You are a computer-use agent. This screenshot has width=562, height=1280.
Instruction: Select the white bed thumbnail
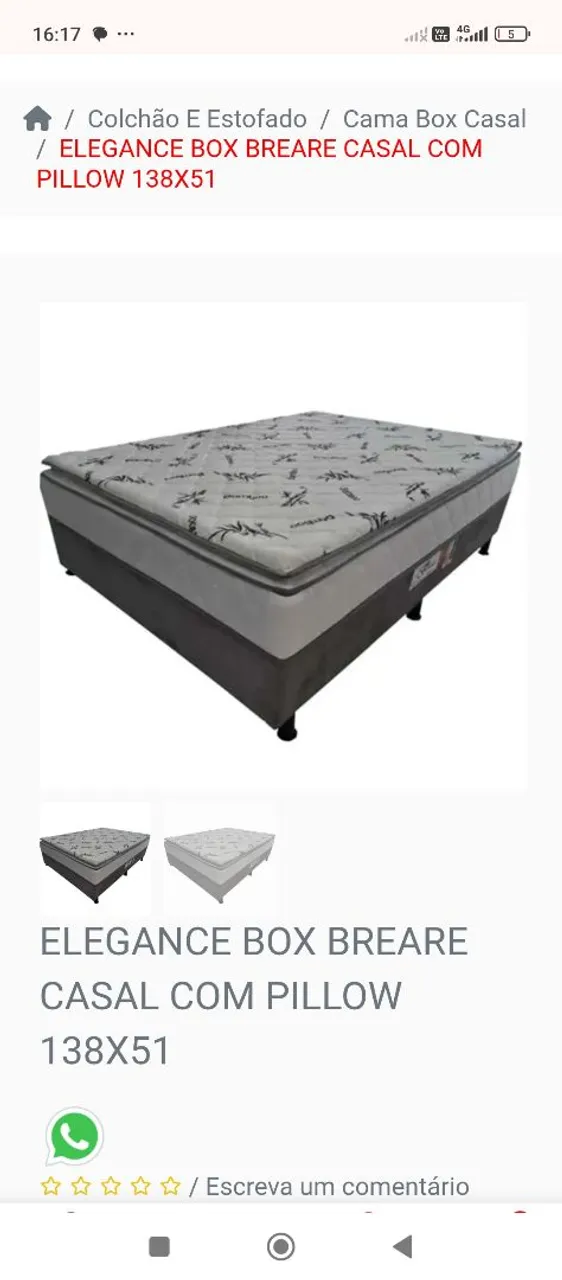(x=219, y=859)
